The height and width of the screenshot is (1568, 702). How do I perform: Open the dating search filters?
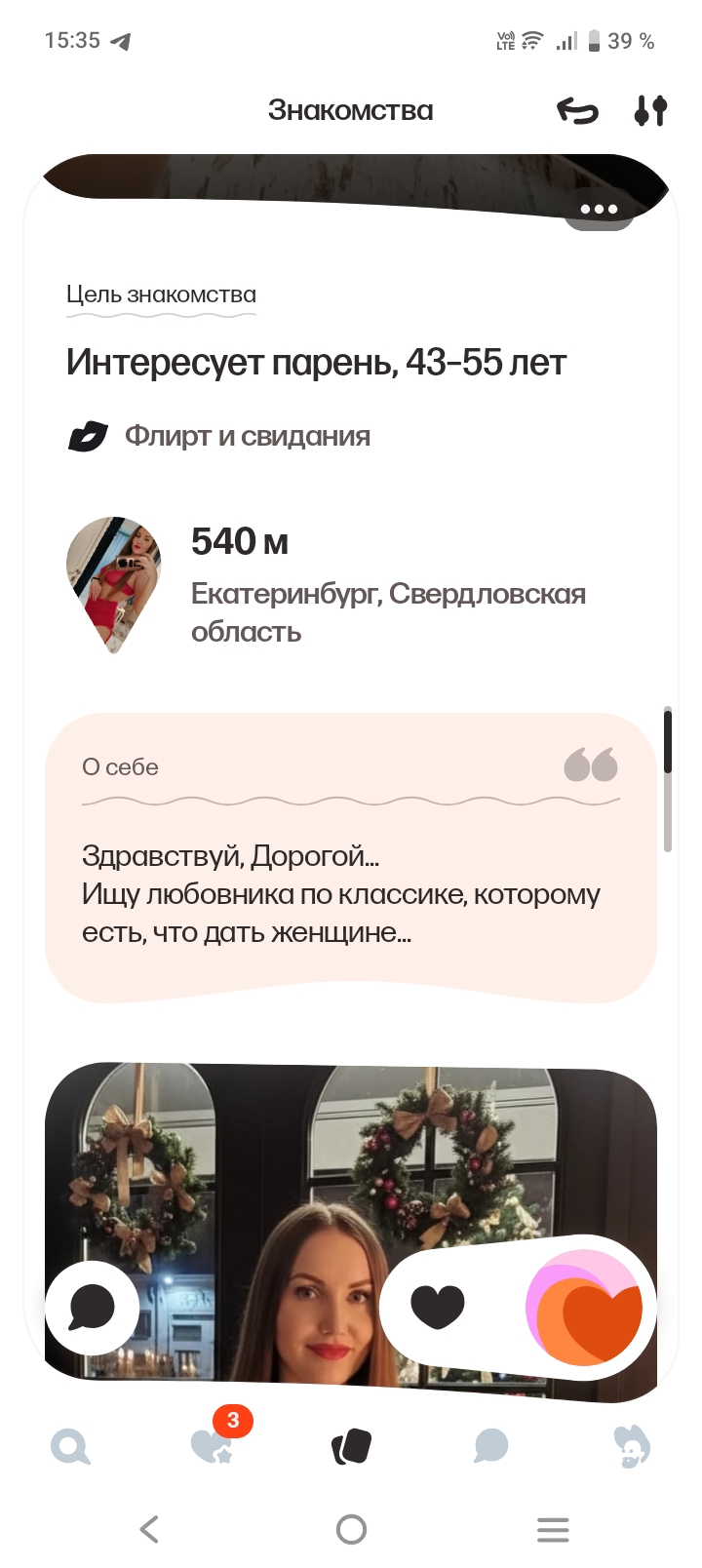tap(650, 111)
